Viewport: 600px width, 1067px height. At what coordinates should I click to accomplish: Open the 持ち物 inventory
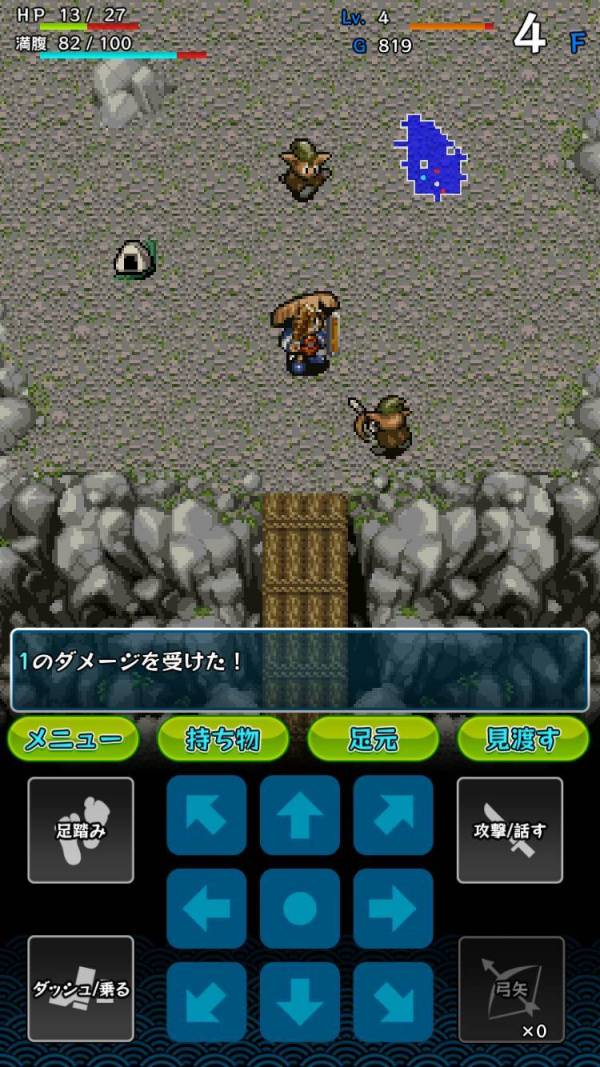coord(223,739)
